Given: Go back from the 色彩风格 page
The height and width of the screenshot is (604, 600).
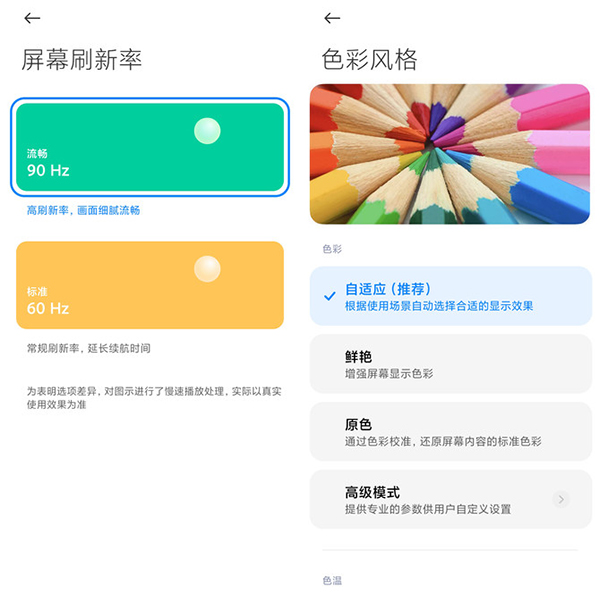Looking at the screenshot, I should pos(333,18).
